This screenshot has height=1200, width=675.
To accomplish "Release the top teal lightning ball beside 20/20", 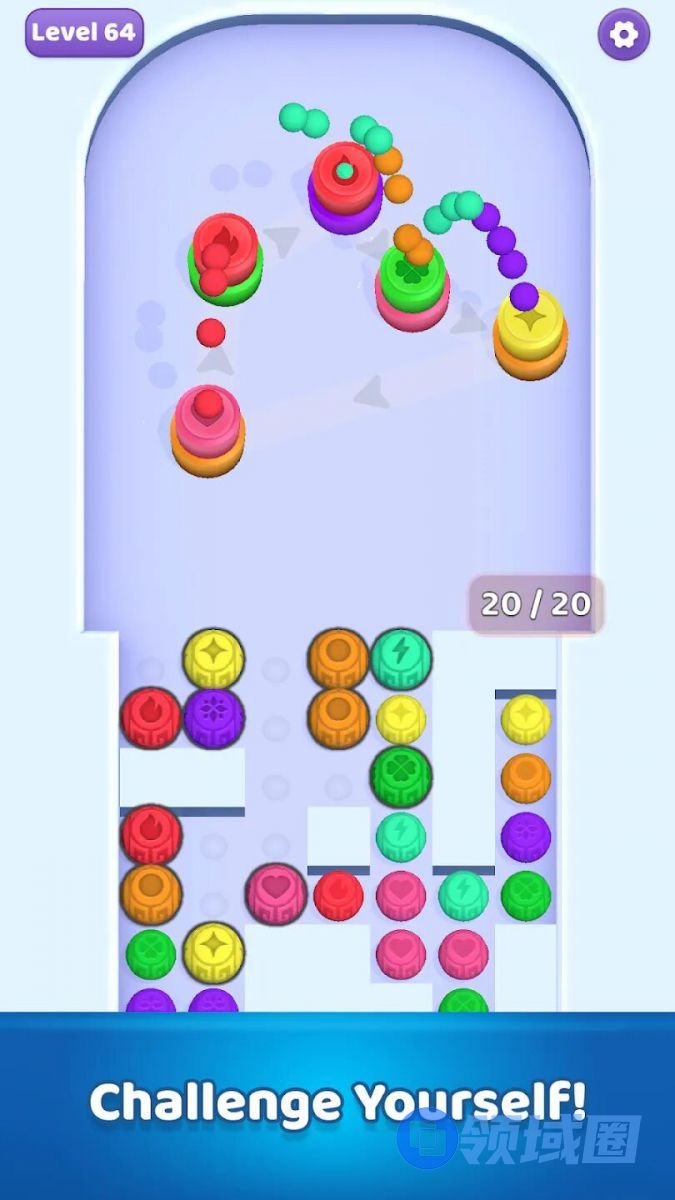I will pyautogui.click(x=401, y=658).
